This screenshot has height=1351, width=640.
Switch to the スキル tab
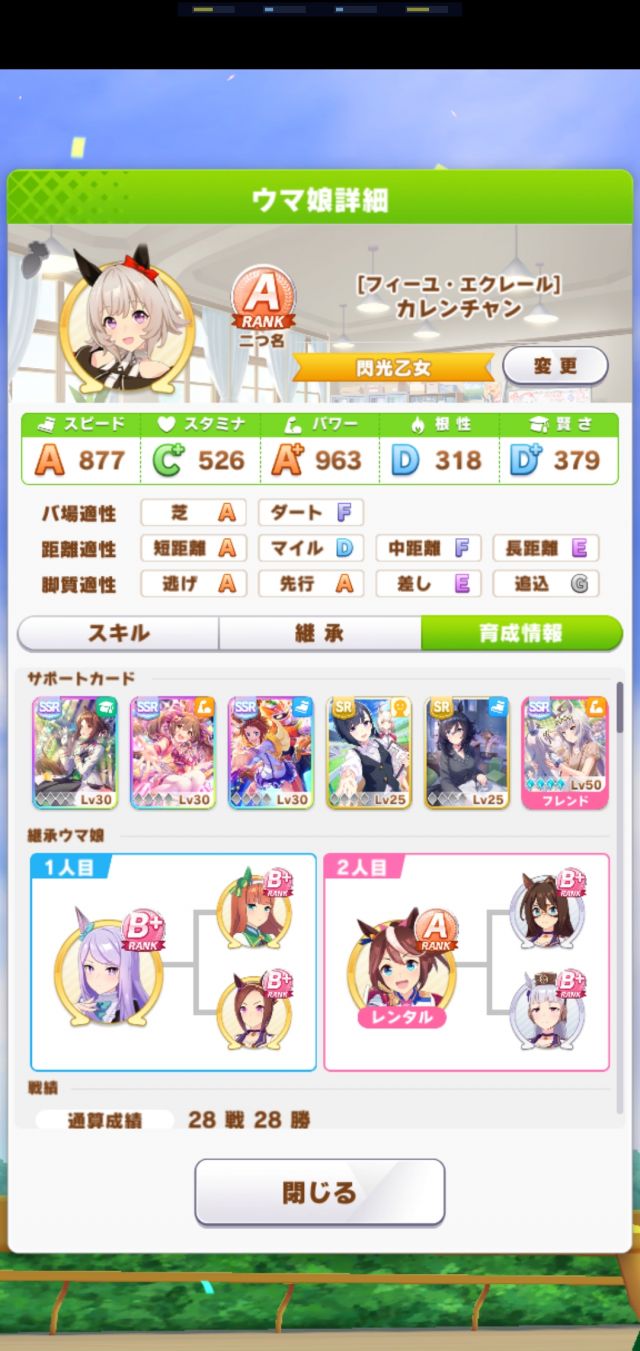(118, 633)
